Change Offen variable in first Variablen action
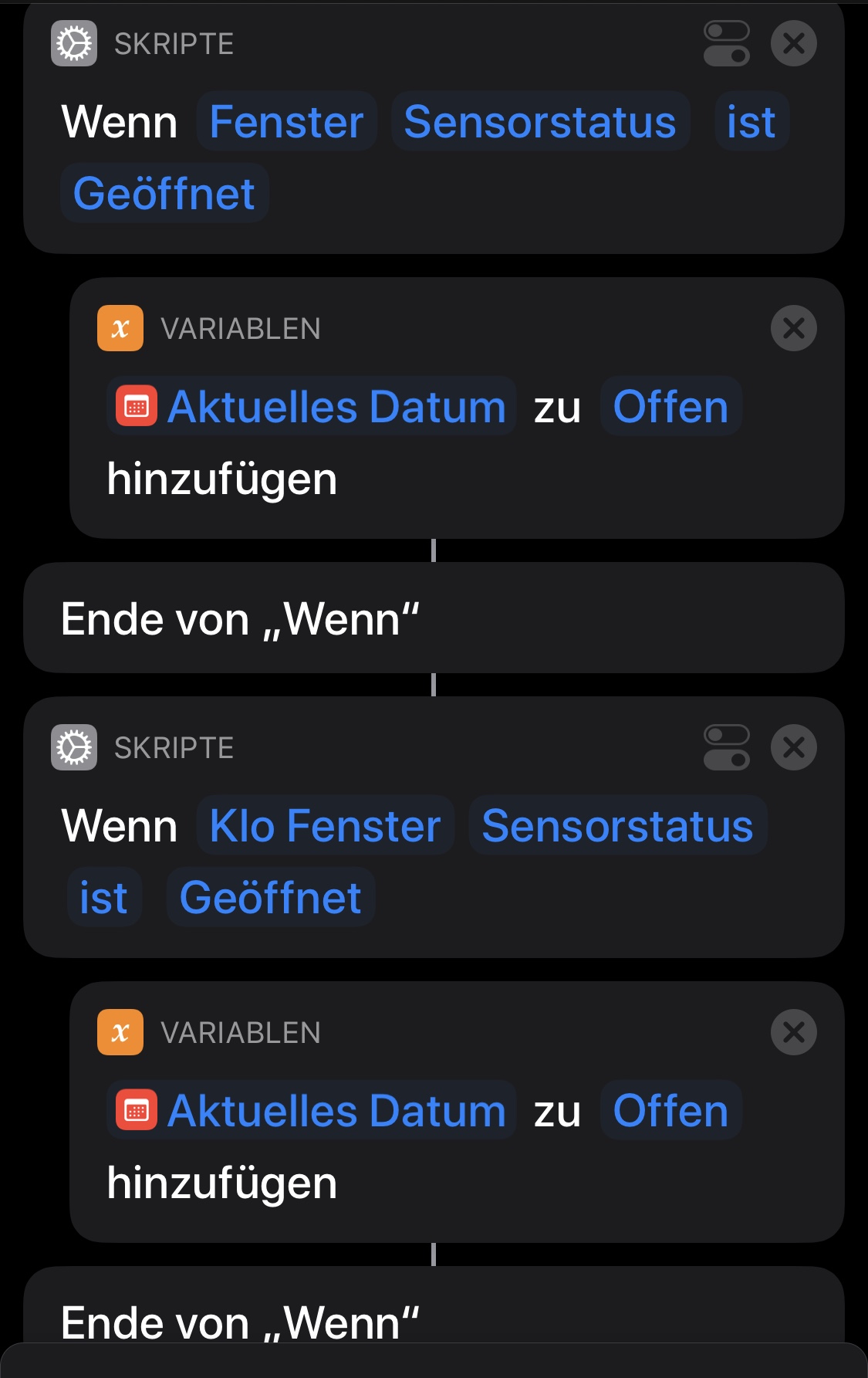 [x=670, y=407]
